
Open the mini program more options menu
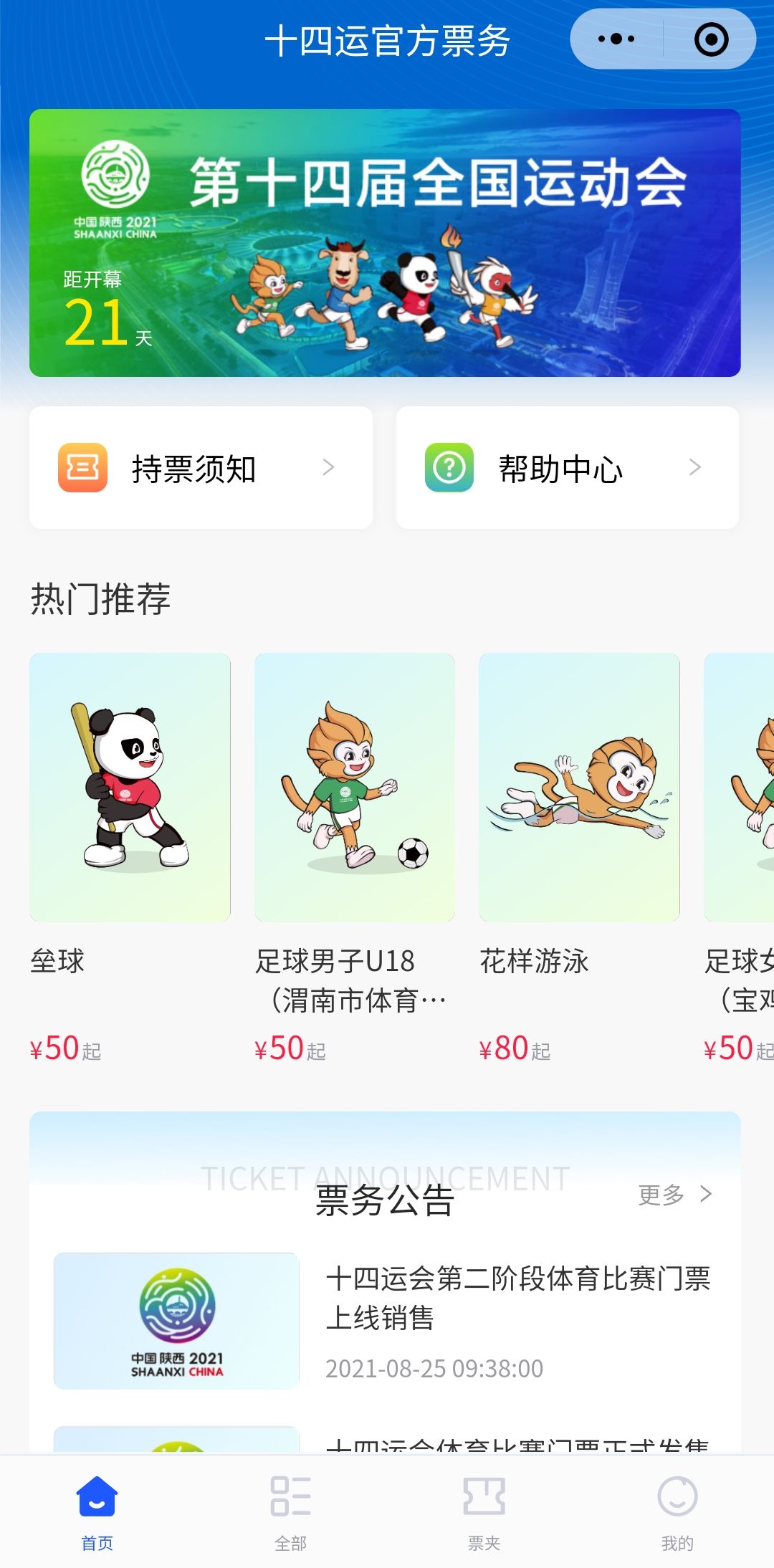[616, 39]
